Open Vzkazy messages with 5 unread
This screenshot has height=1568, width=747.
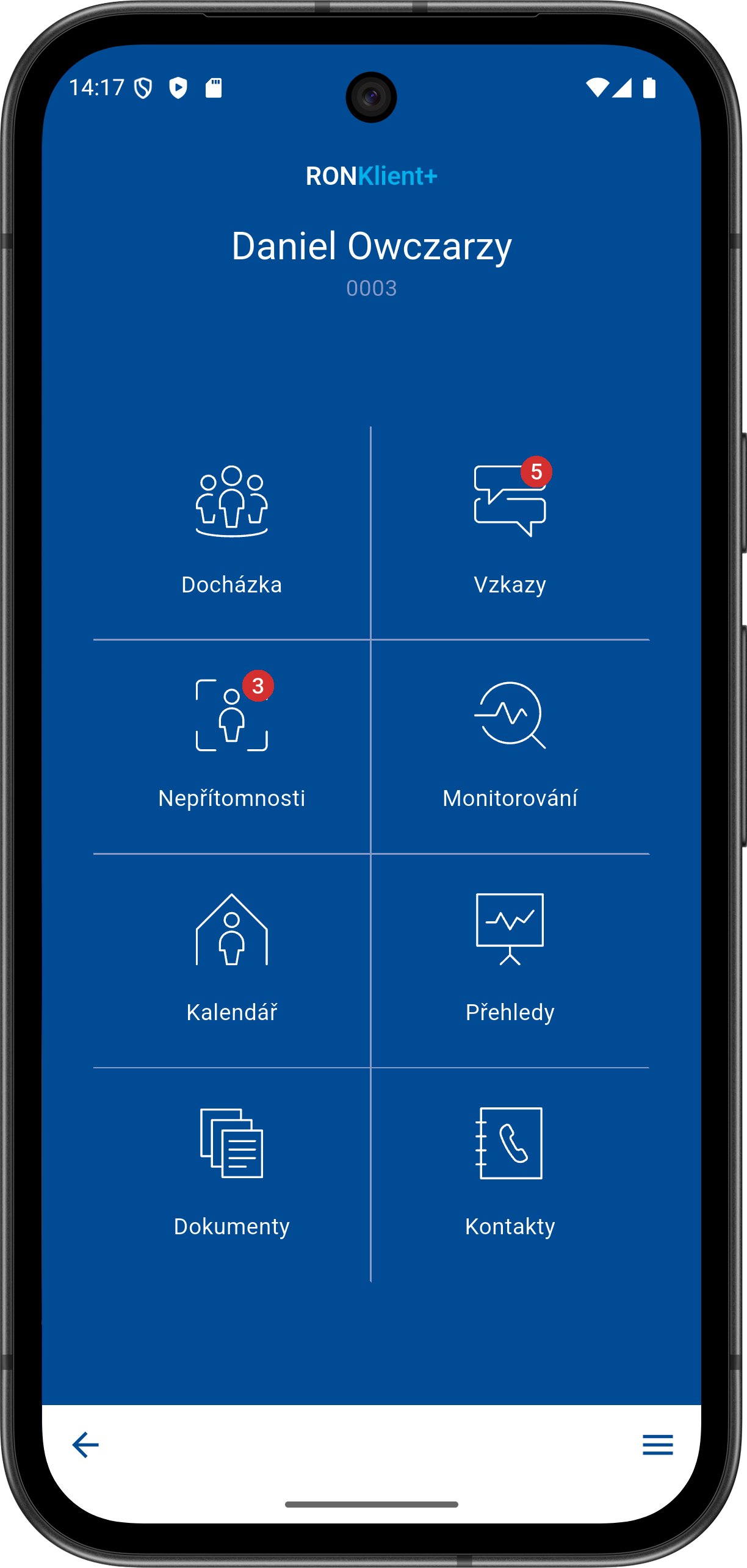tap(510, 531)
